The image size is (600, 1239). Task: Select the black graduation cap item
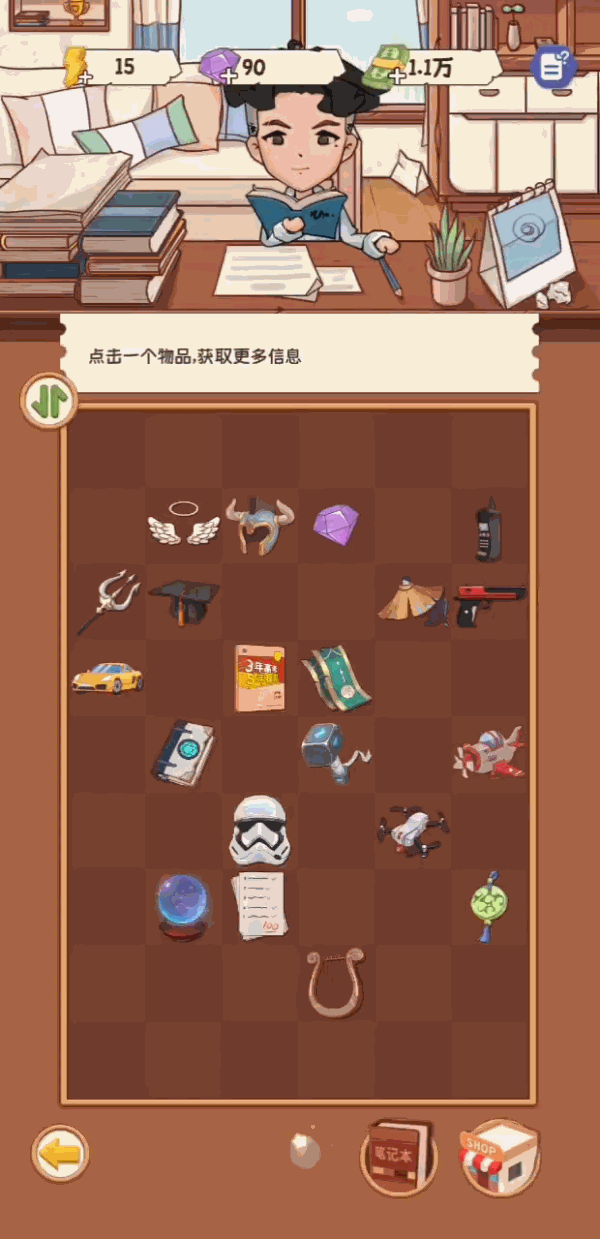(x=183, y=601)
